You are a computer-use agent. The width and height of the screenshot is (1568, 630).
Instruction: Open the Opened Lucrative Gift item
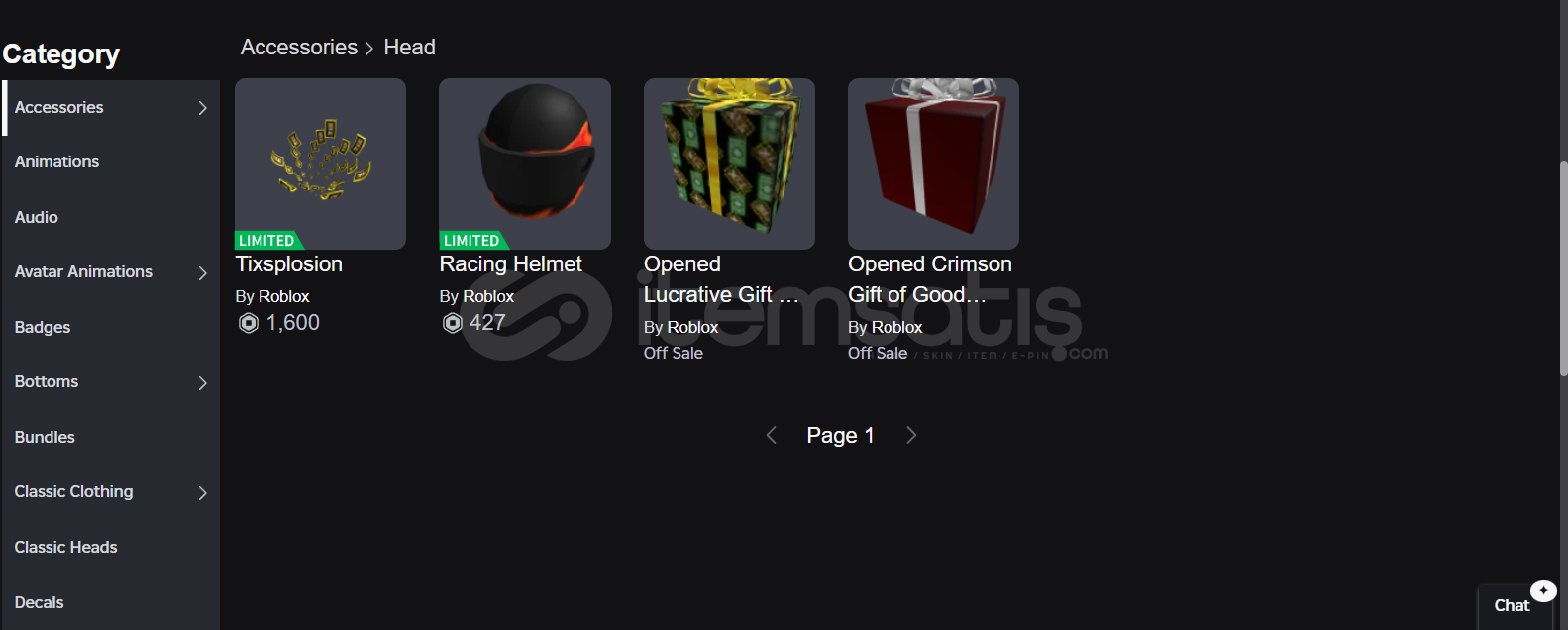click(x=729, y=164)
